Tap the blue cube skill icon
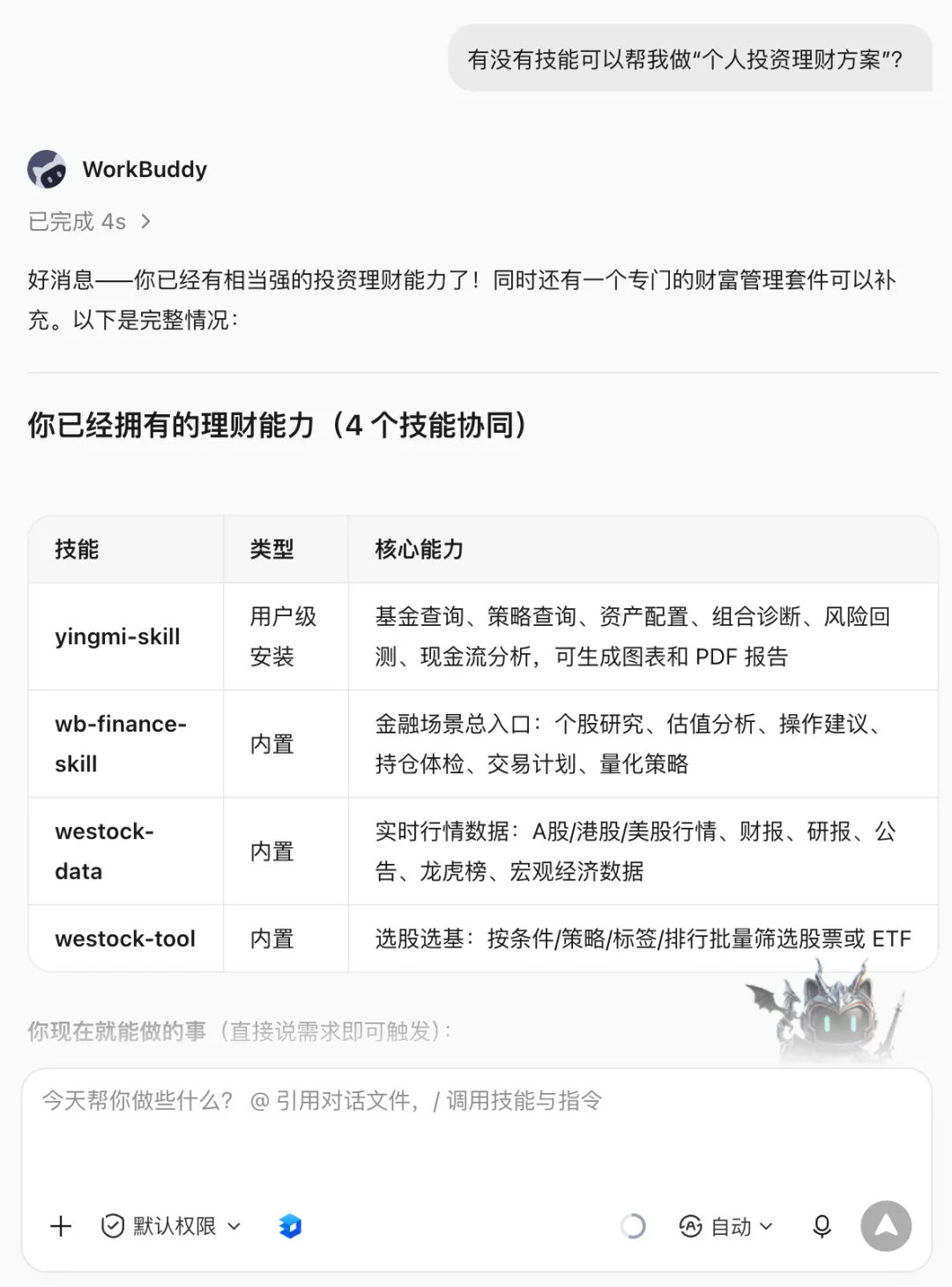This screenshot has width=952, height=1287. 290,1226
